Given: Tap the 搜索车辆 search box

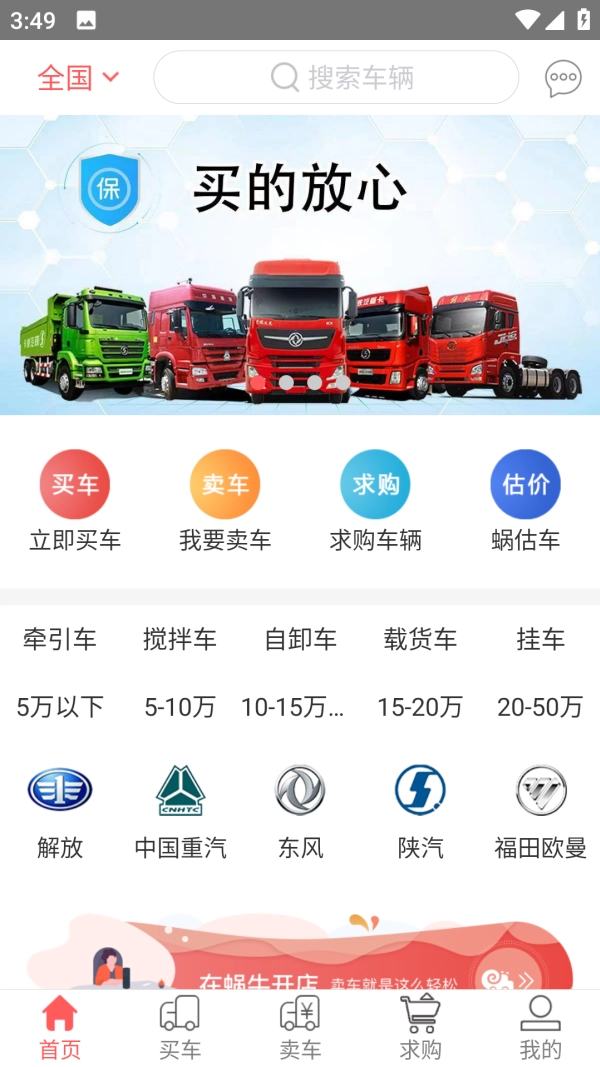Looking at the screenshot, I should point(336,78).
